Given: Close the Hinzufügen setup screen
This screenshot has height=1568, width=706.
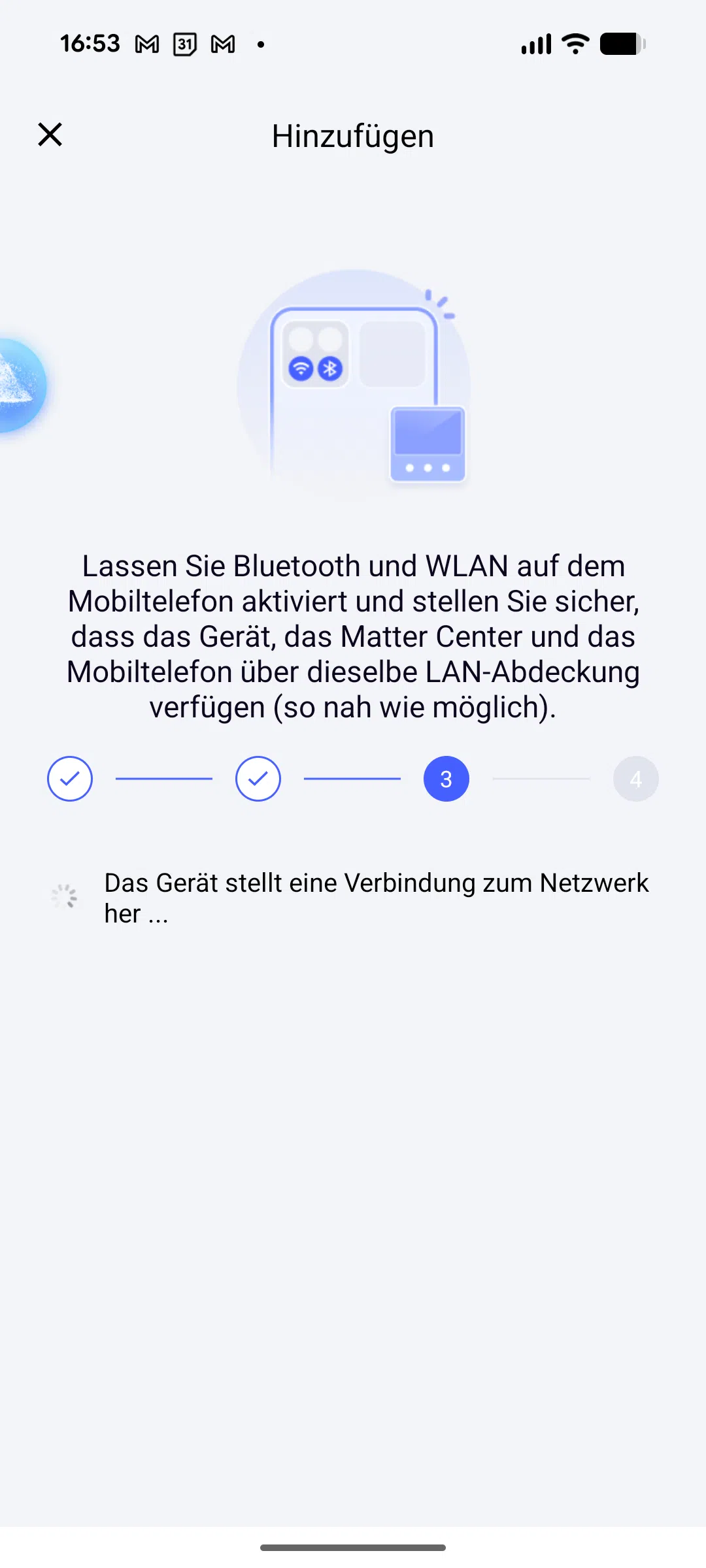Looking at the screenshot, I should click(x=50, y=135).
